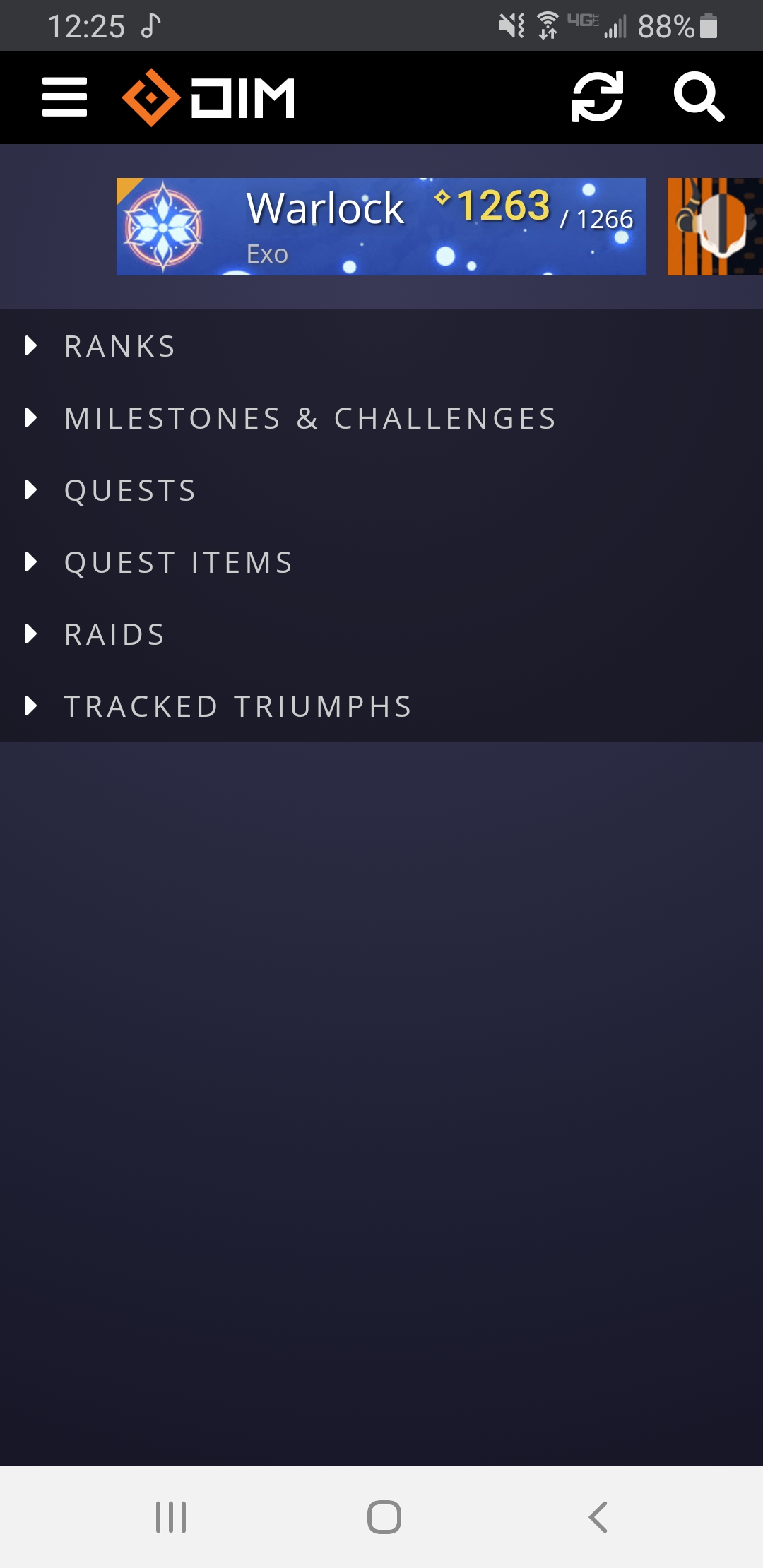
Task: Expand the RAIDS section
Action: point(114,634)
